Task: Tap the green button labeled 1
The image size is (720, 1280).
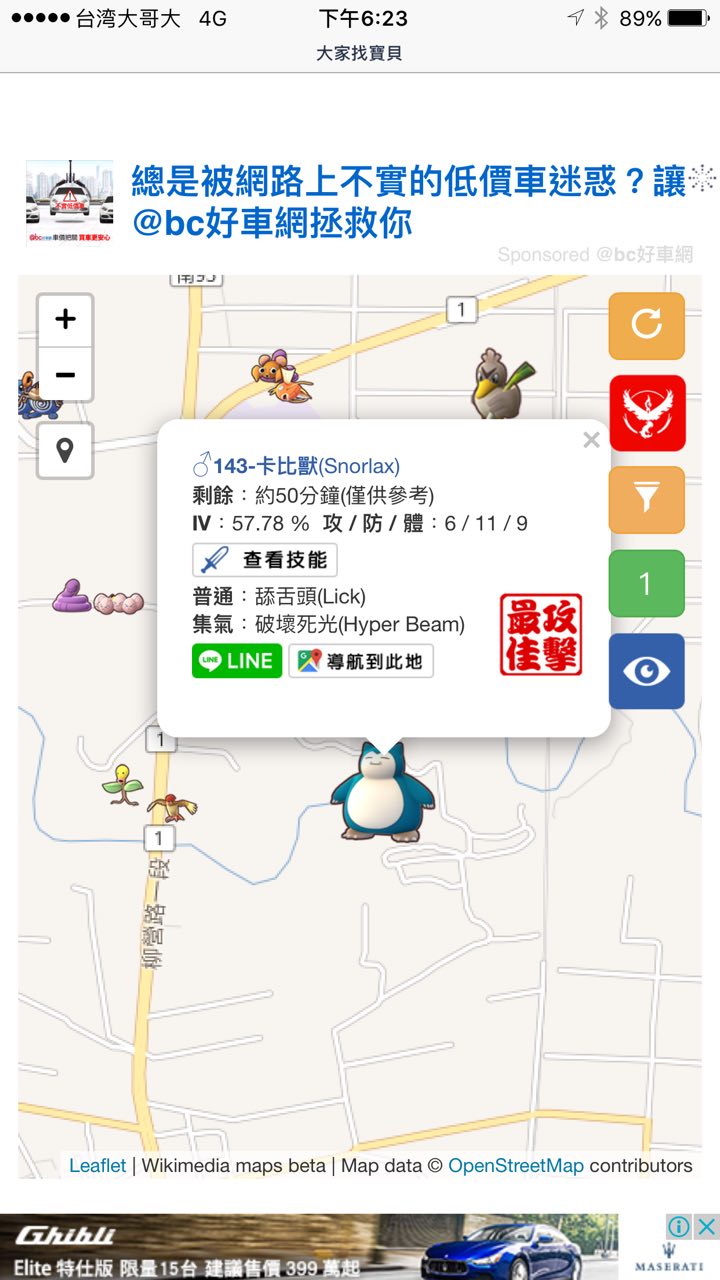Action: tap(647, 584)
